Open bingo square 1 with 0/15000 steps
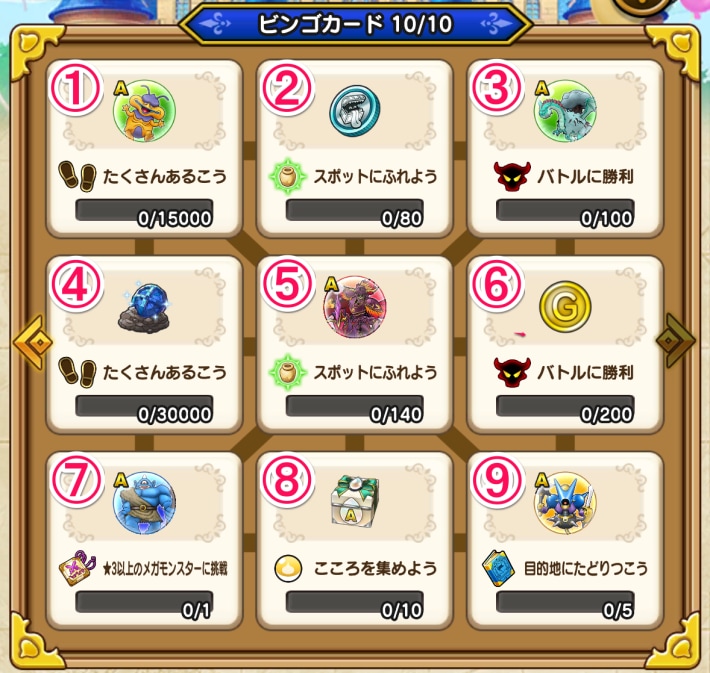710x673 pixels. tap(145, 148)
